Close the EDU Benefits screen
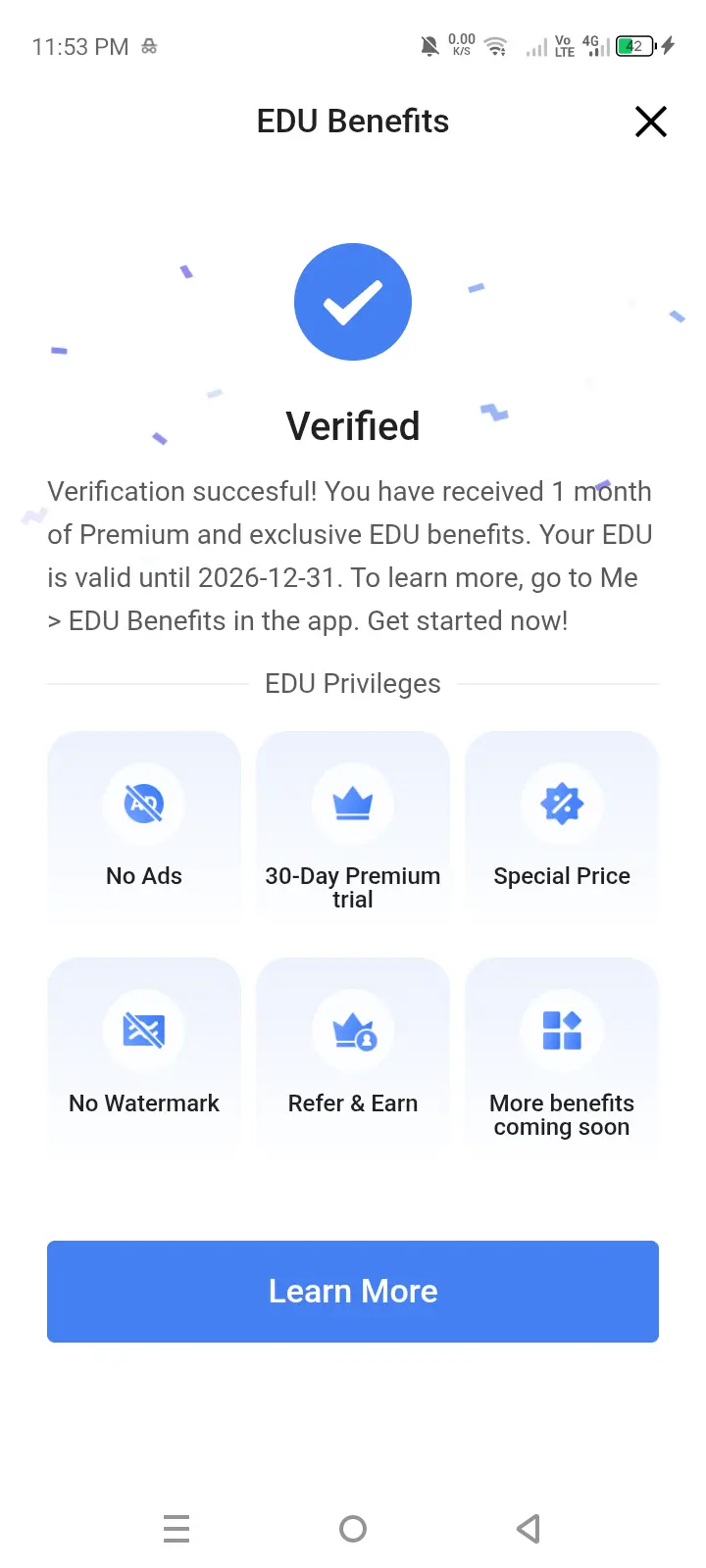The height and width of the screenshot is (1568, 706). [650, 122]
